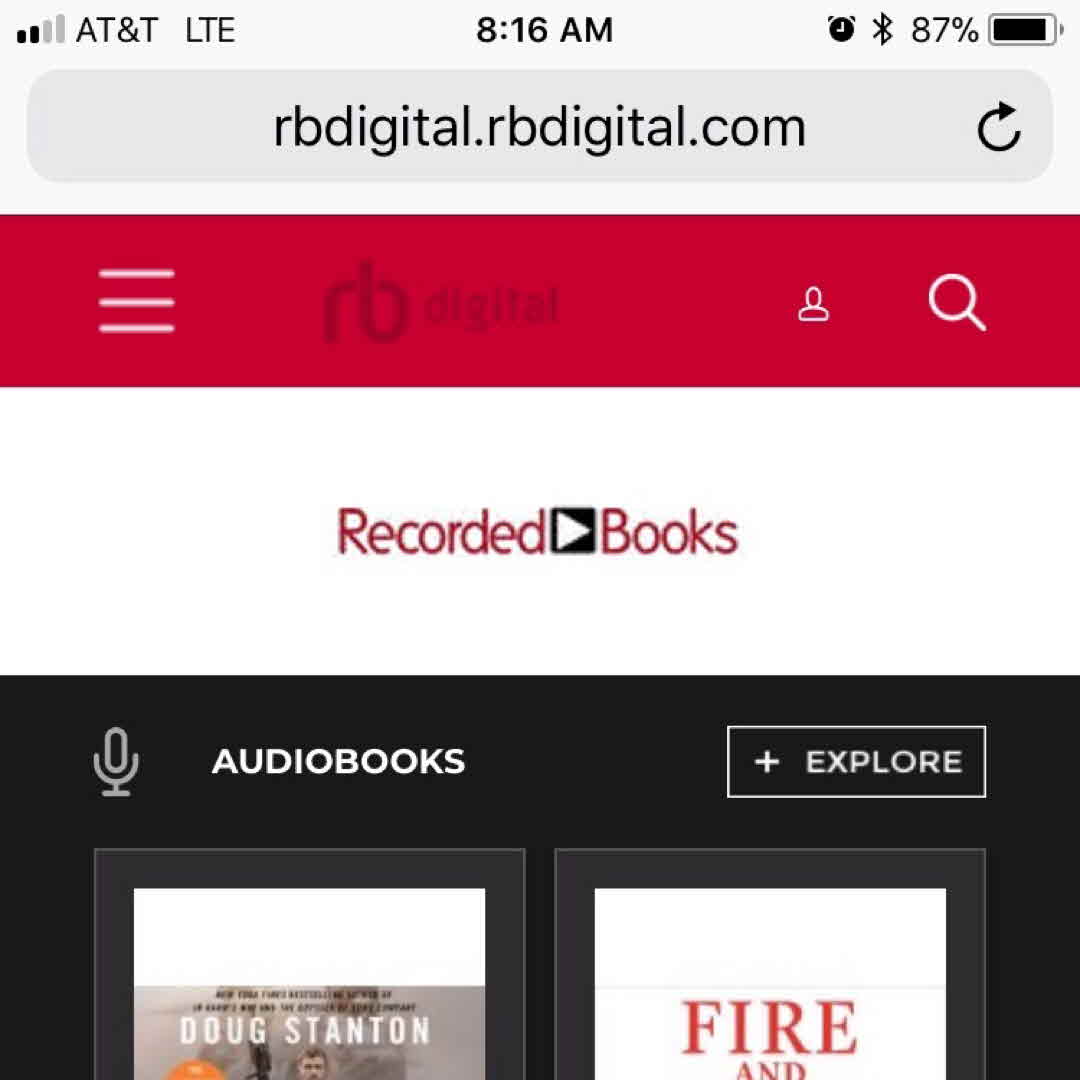Viewport: 1080px width, 1080px height.
Task: Open the Fire and audiobook cover
Action: [x=770, y=985]
